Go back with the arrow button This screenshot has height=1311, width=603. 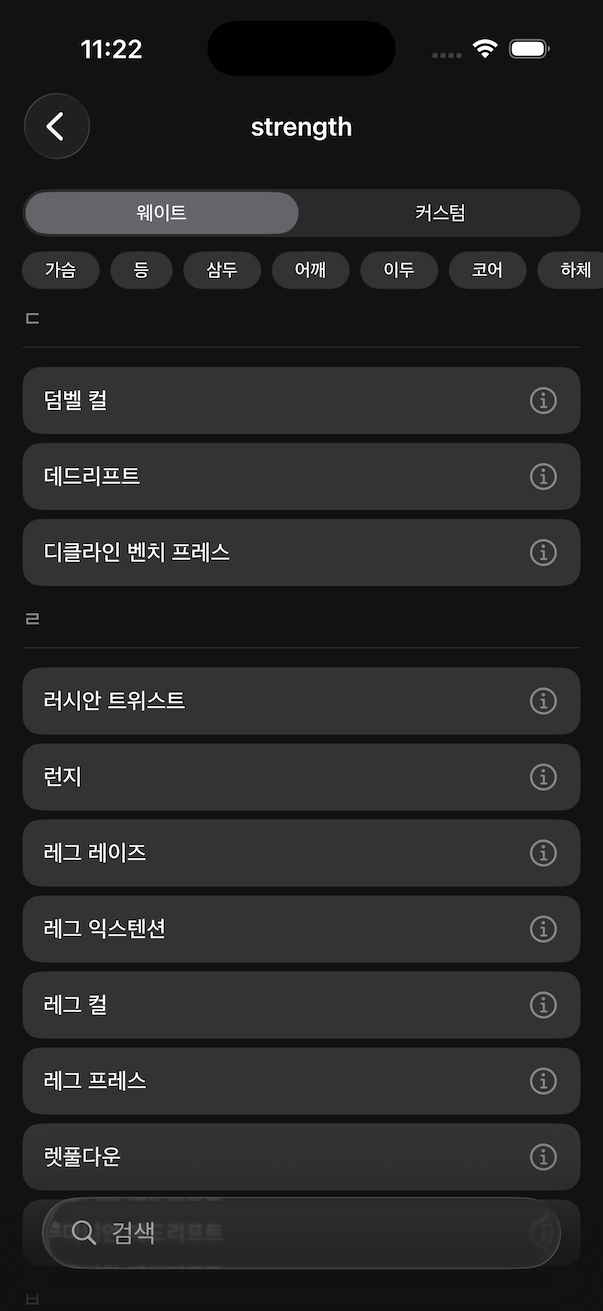coord(57,127)
